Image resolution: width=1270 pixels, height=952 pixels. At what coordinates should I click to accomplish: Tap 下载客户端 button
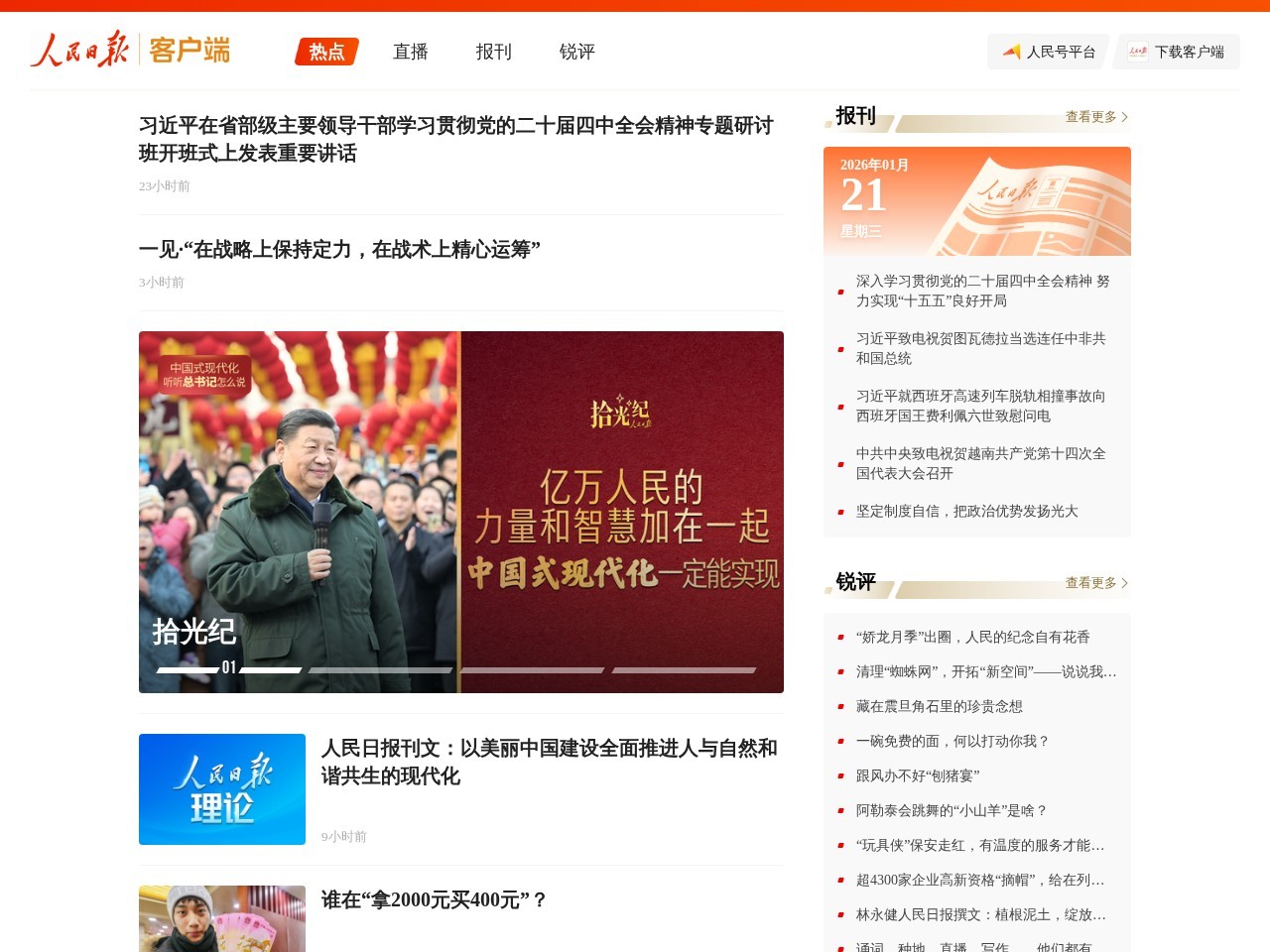1177,52
